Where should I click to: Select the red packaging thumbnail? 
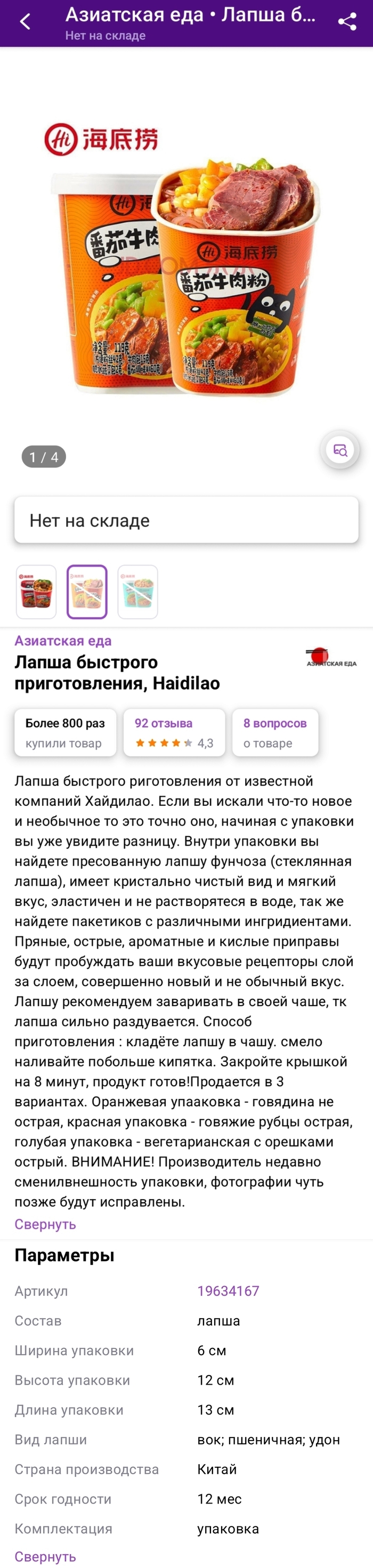(x=37, y=592)
